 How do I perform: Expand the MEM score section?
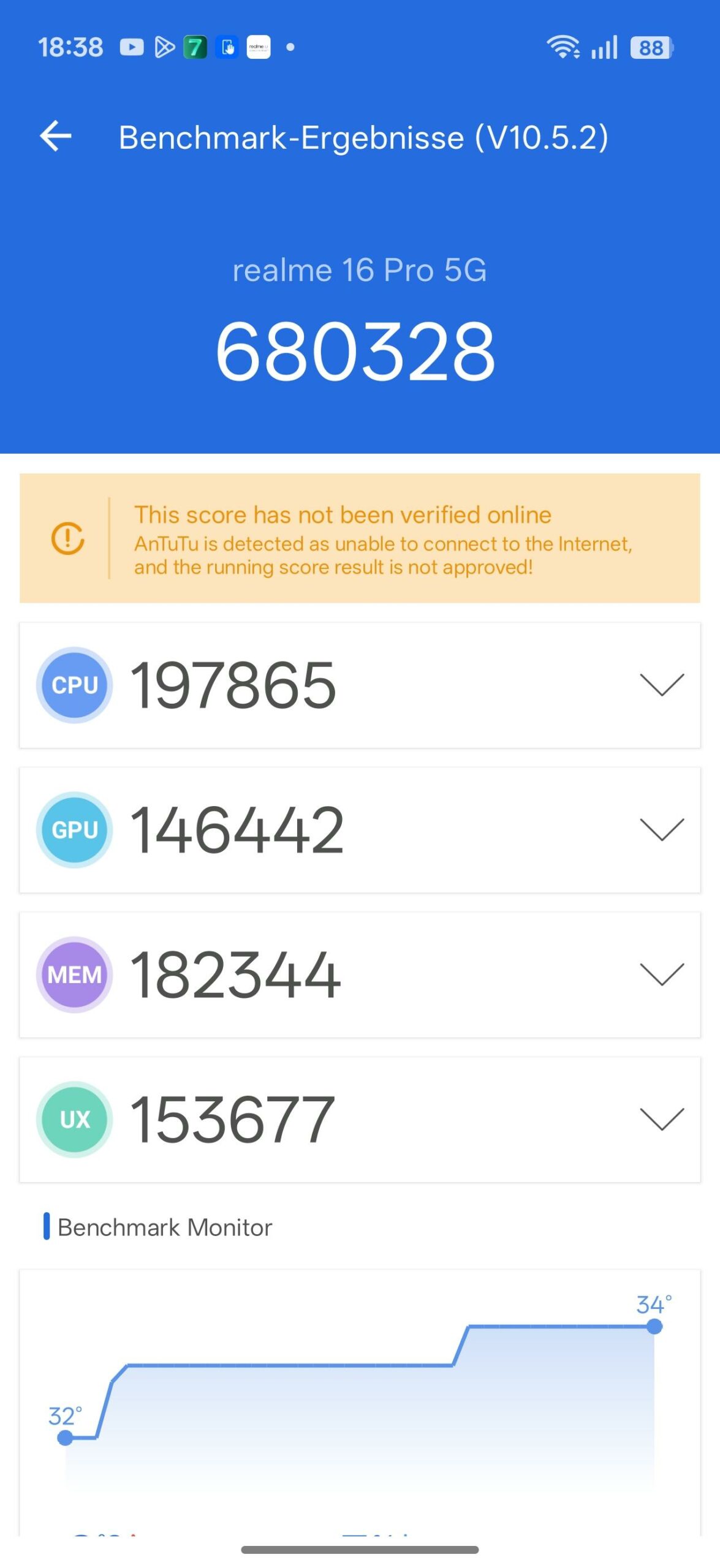(661, 974)
